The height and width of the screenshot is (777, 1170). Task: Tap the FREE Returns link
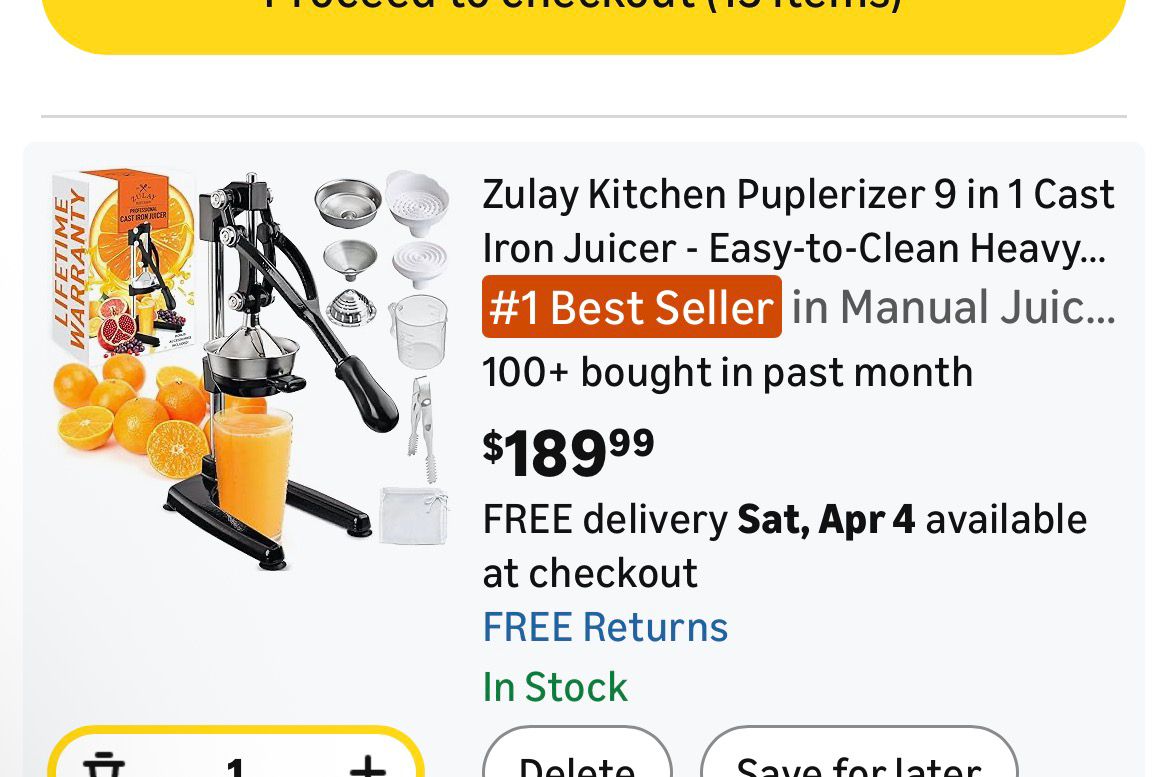point(605,627)
